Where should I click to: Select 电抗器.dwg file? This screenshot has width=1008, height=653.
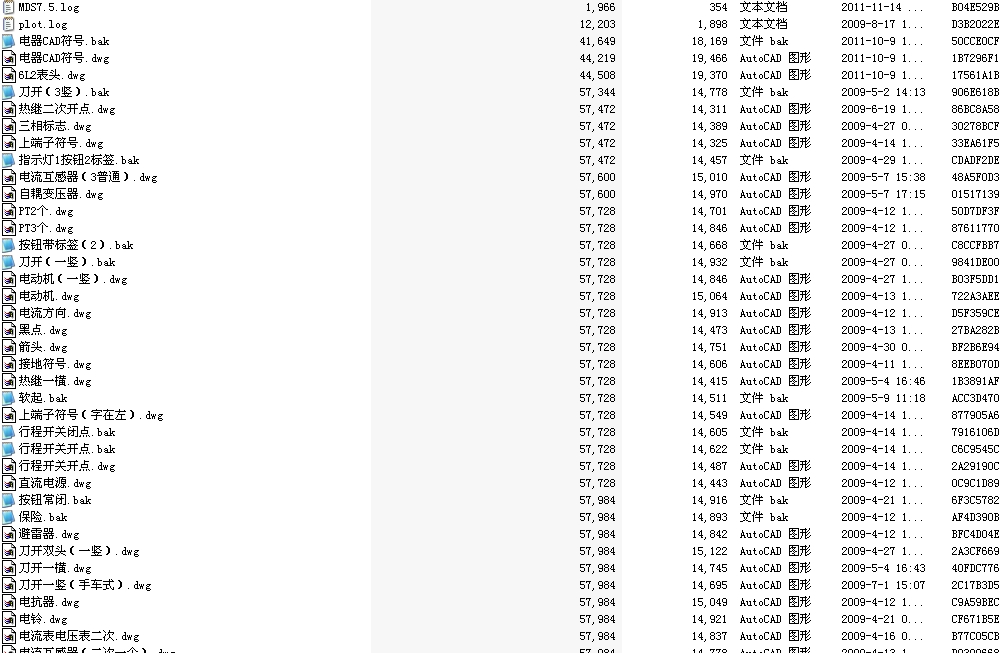tap(49, 602)
